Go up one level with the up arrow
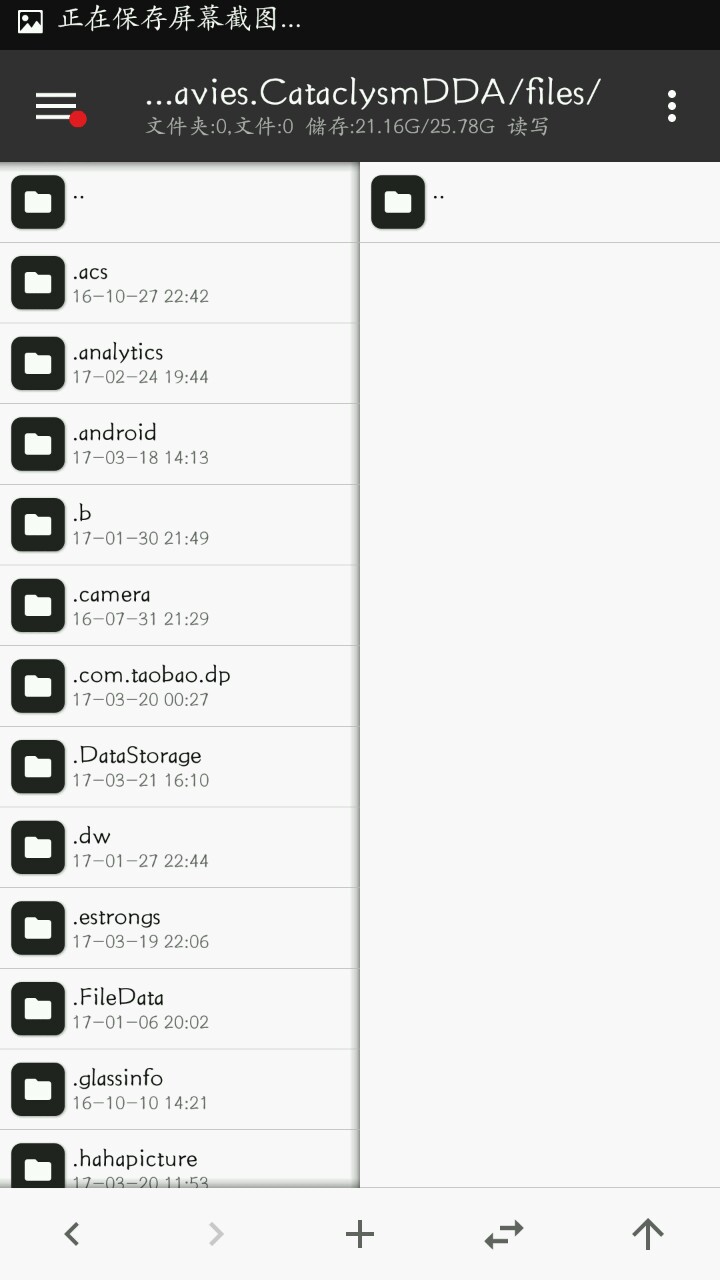 648,1234
